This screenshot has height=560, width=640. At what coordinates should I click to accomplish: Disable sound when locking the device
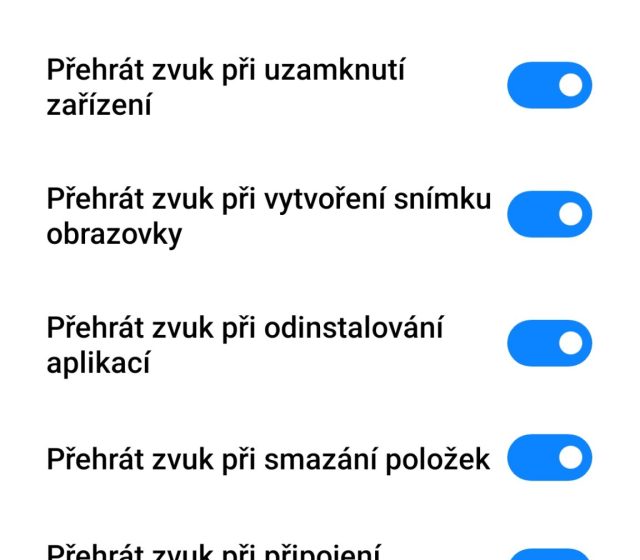549,86
